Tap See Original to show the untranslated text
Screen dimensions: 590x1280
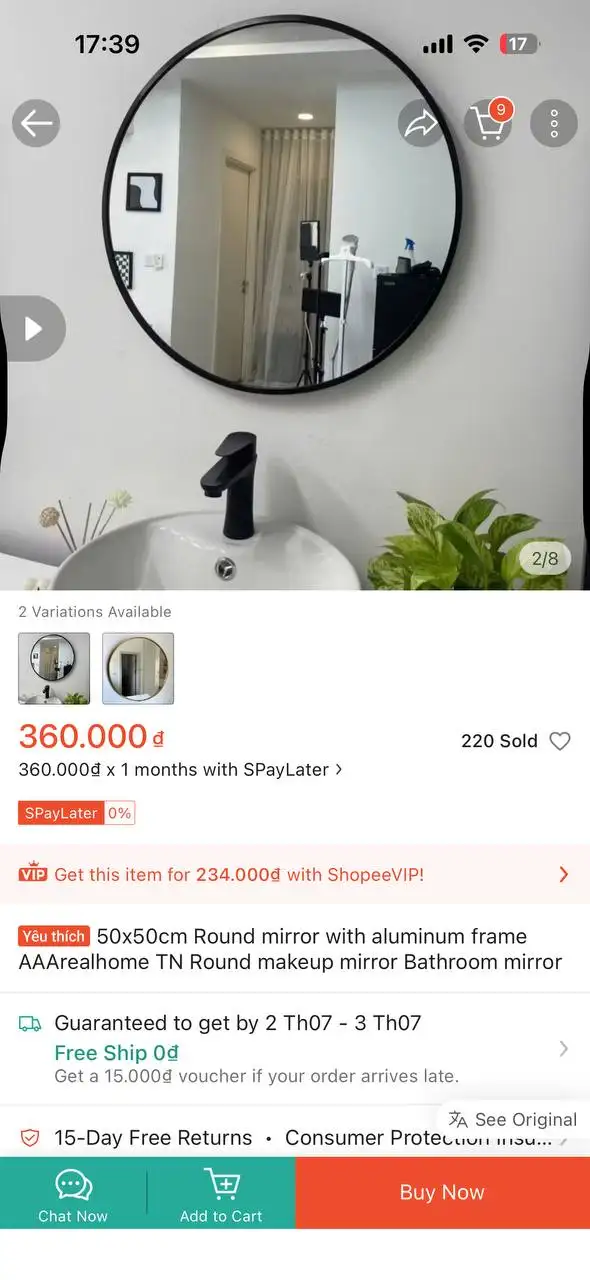(513, 1119)
